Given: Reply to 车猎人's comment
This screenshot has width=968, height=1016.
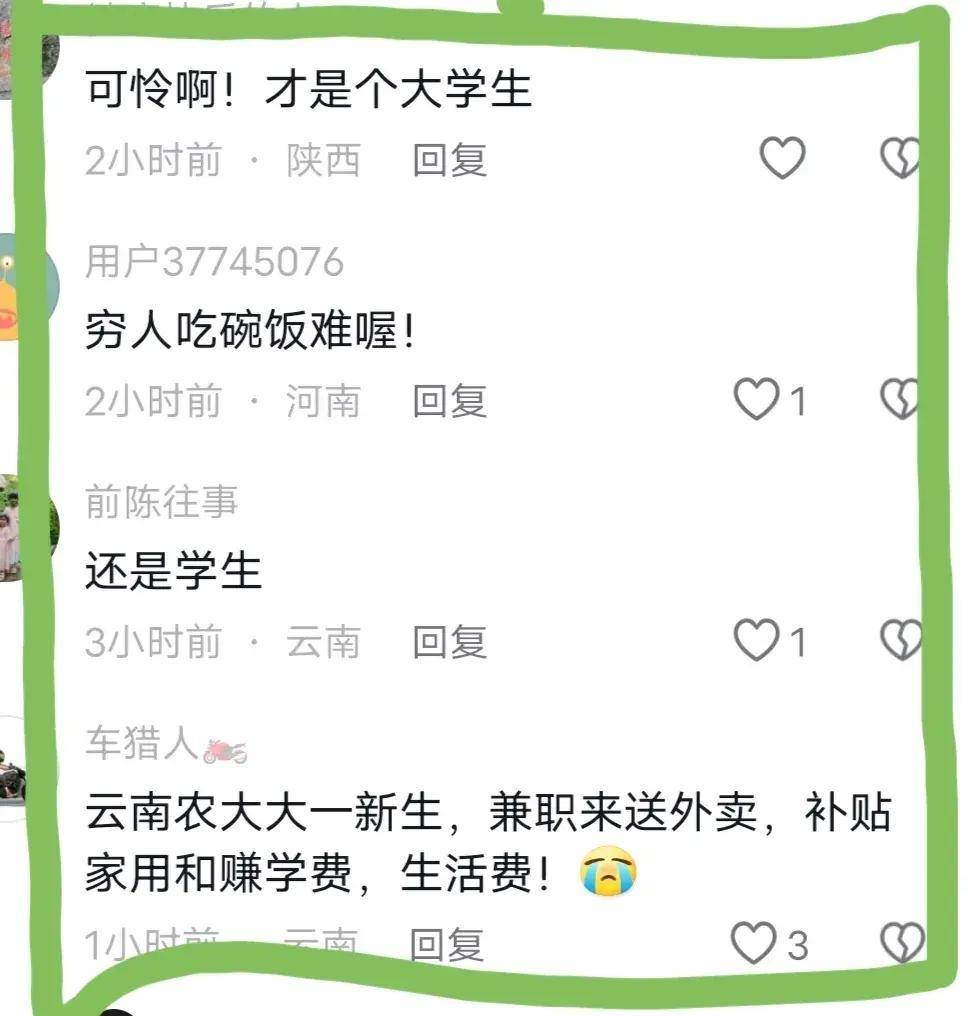Looking at the screenshot, I should [447, 944].
